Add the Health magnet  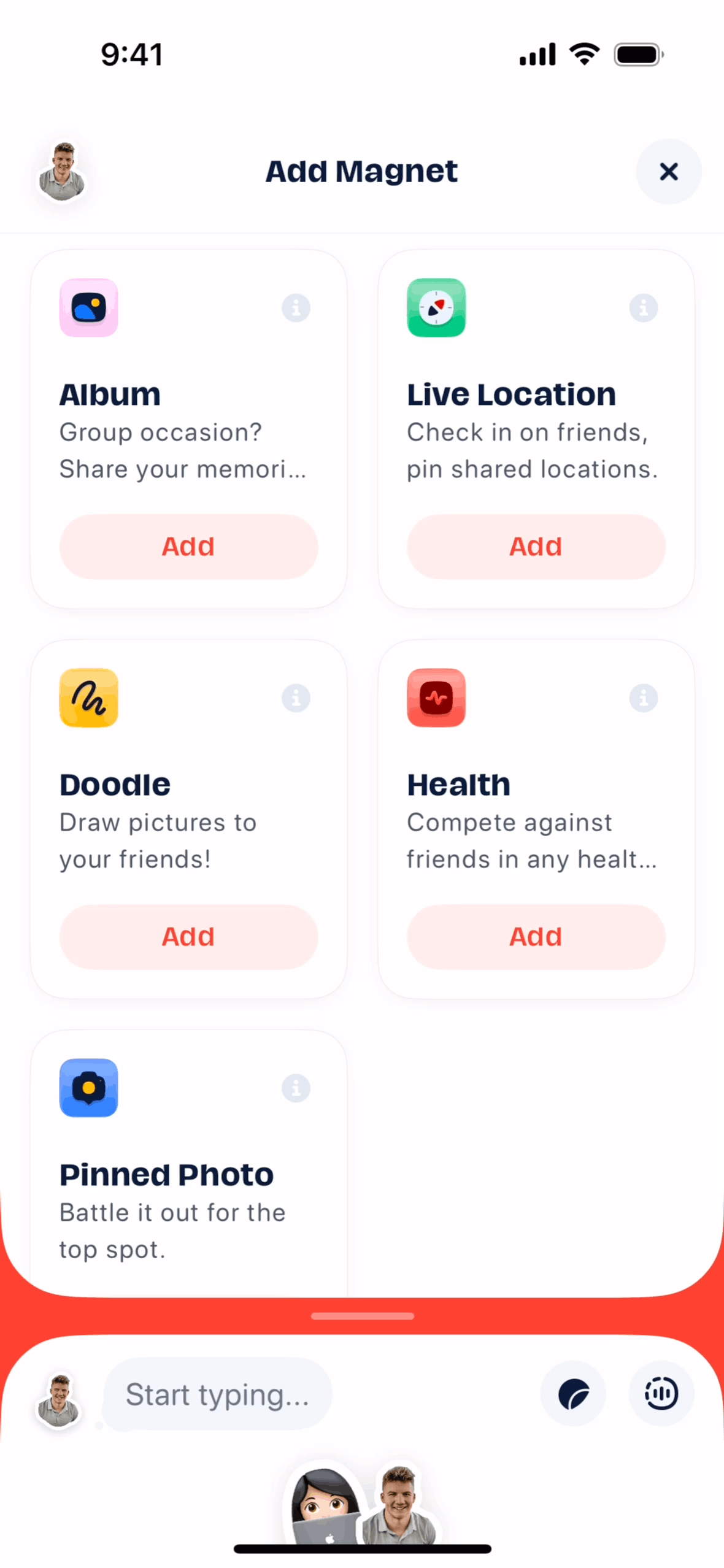(536, 937)
